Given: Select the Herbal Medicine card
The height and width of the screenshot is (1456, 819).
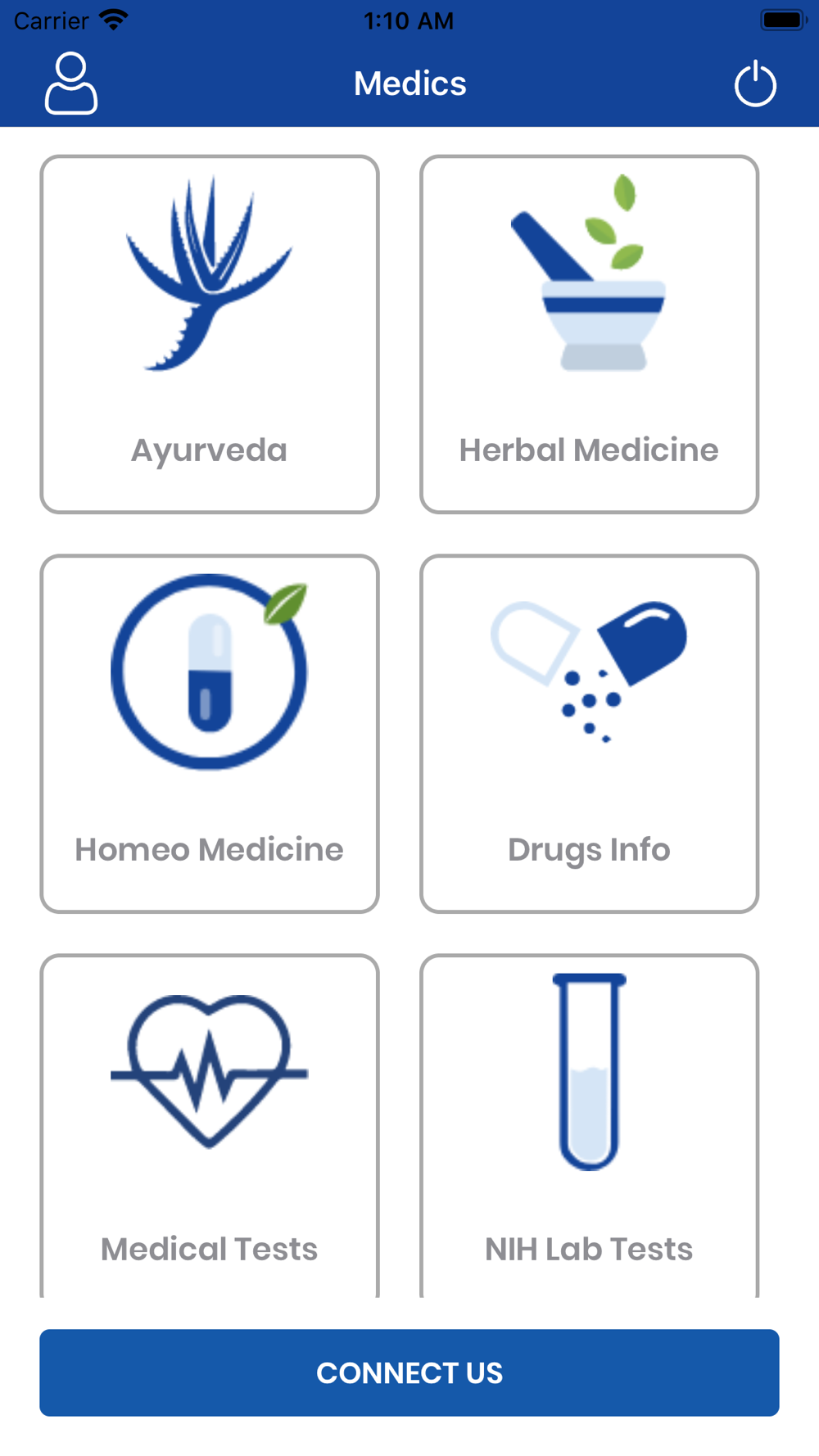Looking at the screenshot, I should 589,334.
